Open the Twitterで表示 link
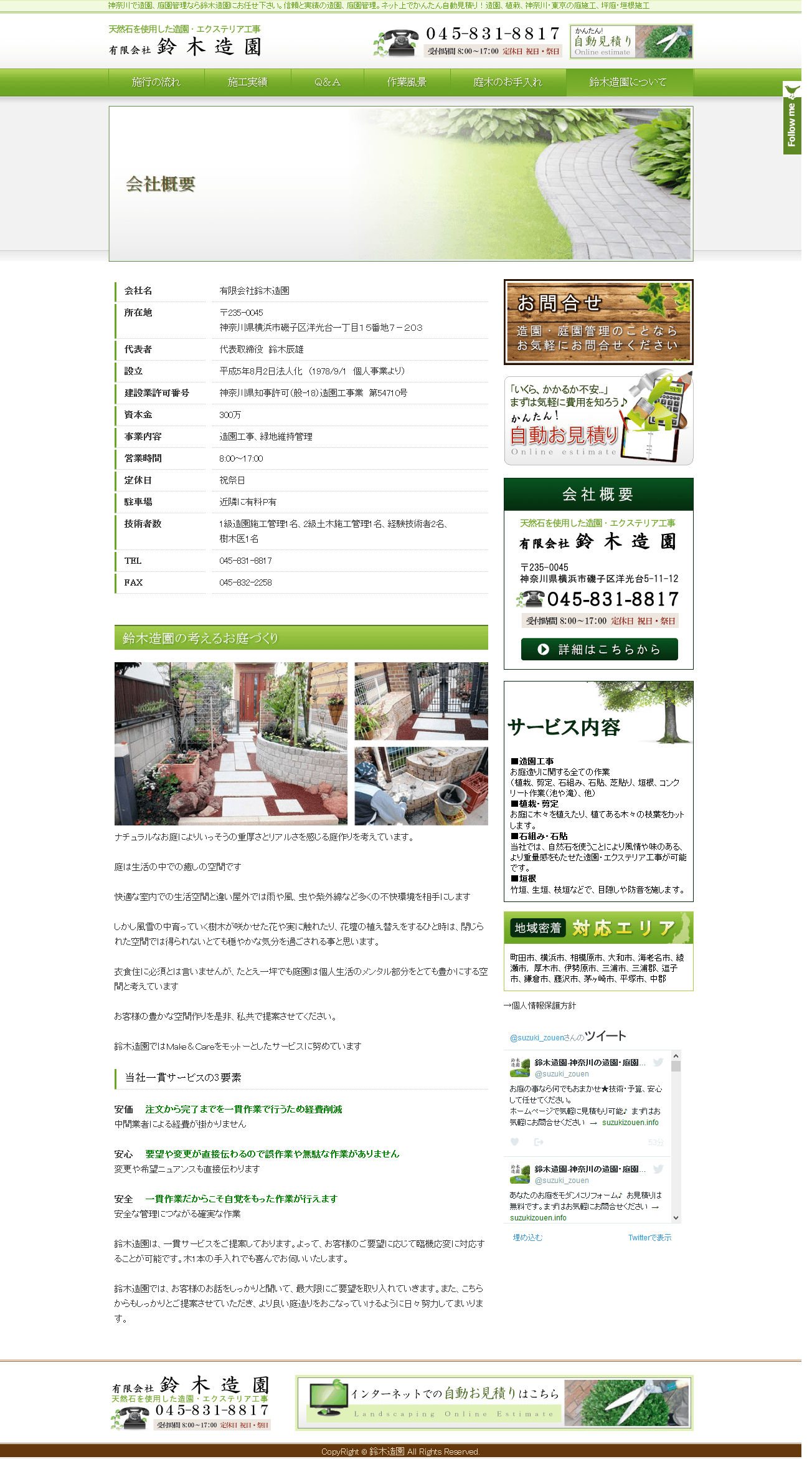The height and width of the screenshot is (1459, 812). click(649, 1237)
